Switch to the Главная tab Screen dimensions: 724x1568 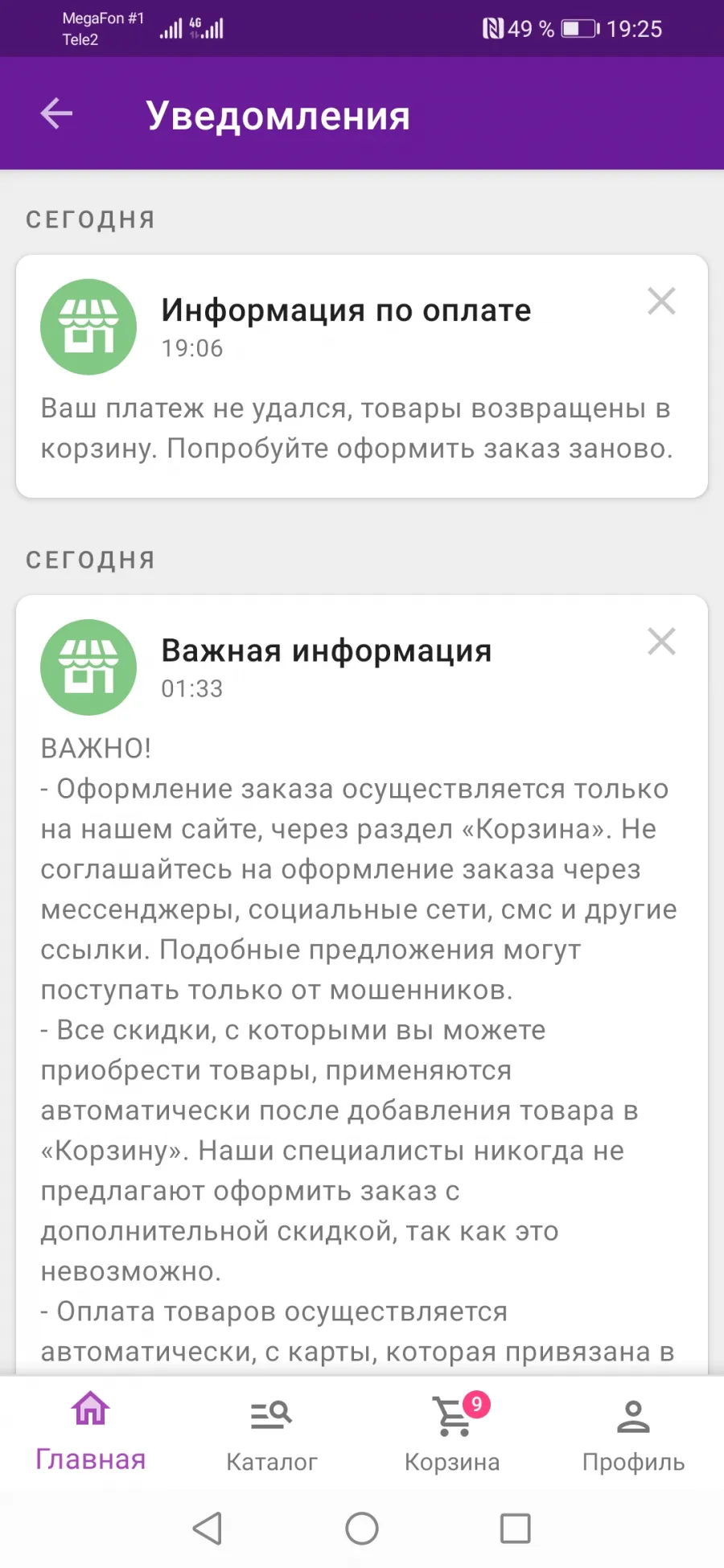click(x=90, y=1432)
